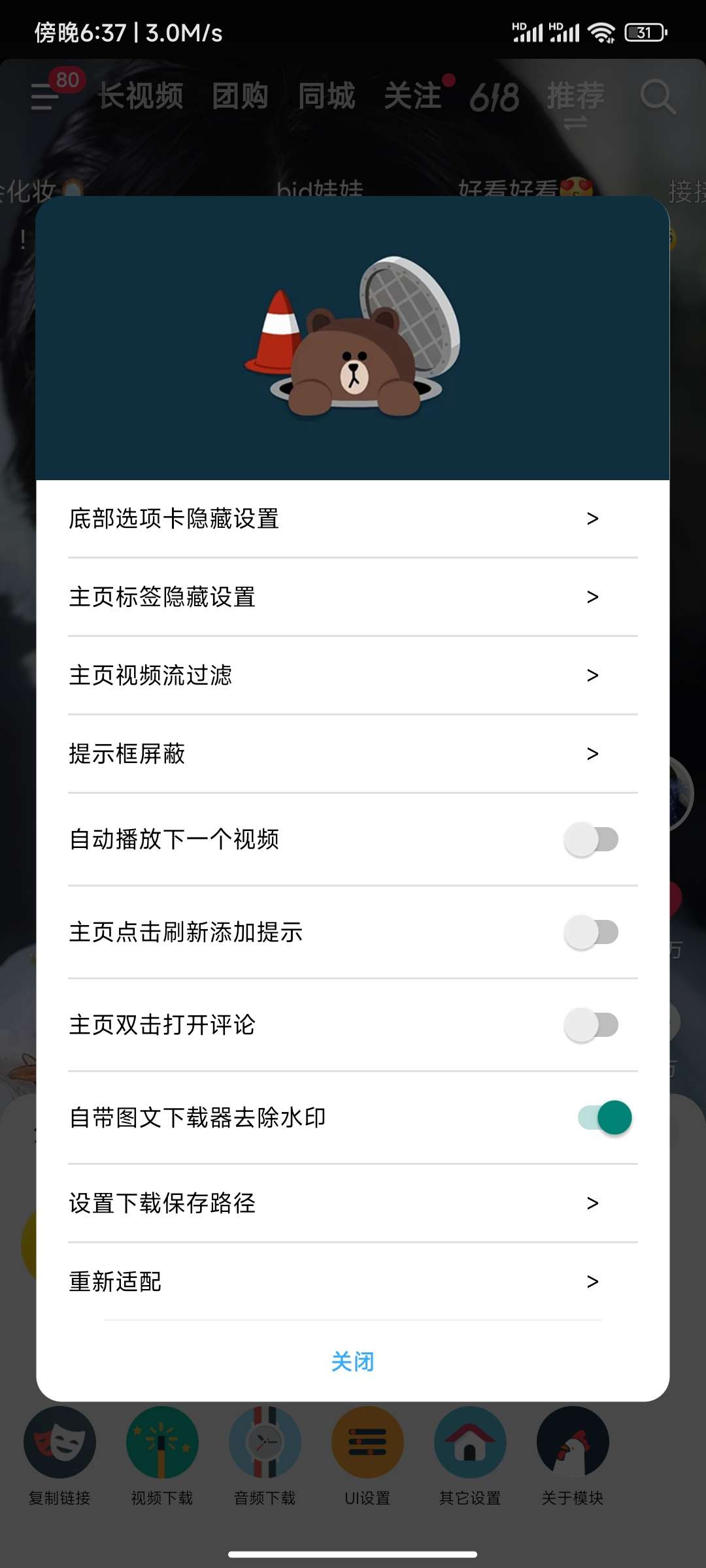The height and width of the screenshot is (1568, 706).
Task: Open 重新适配 option
Action: [x=353, y=1282]
